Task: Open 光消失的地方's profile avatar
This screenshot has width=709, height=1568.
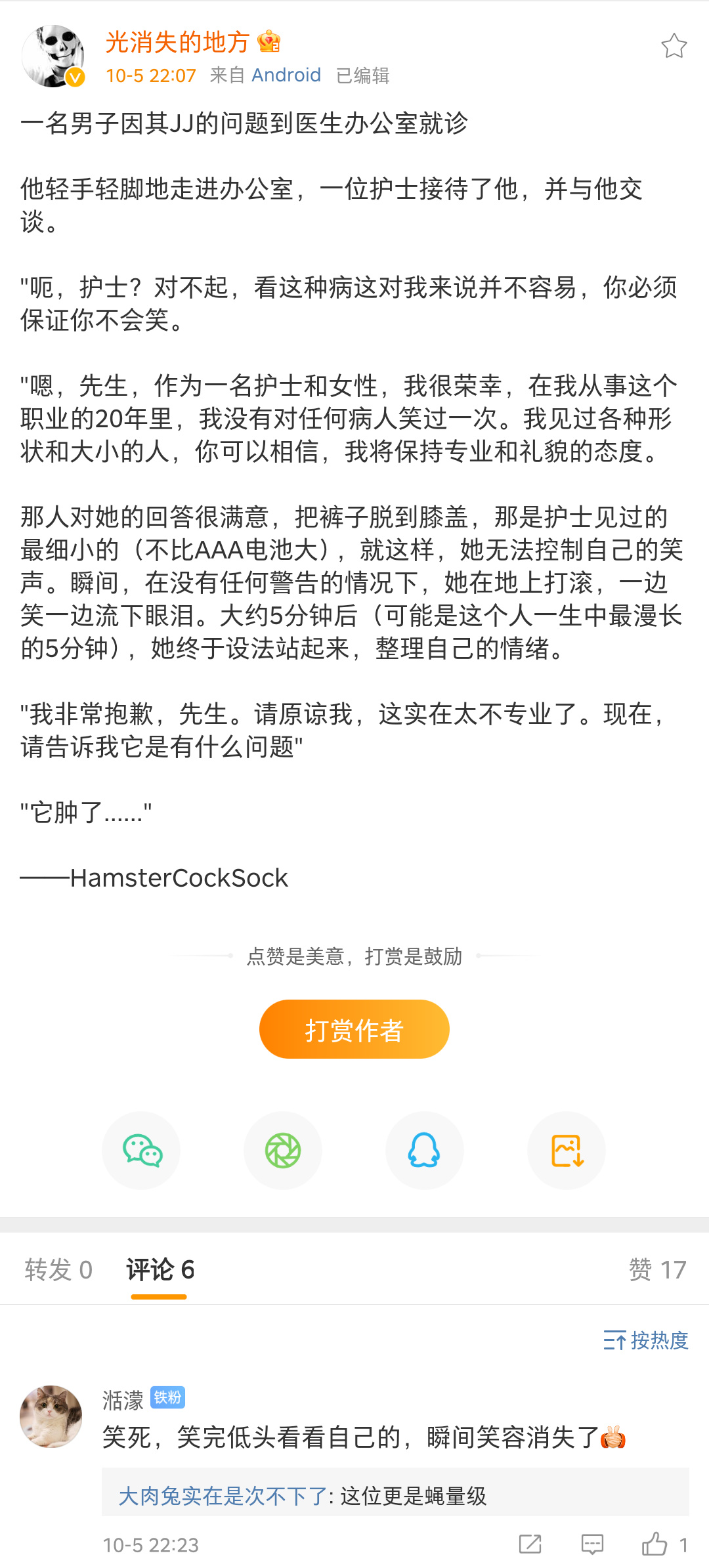Action: [x=53, y=56]
